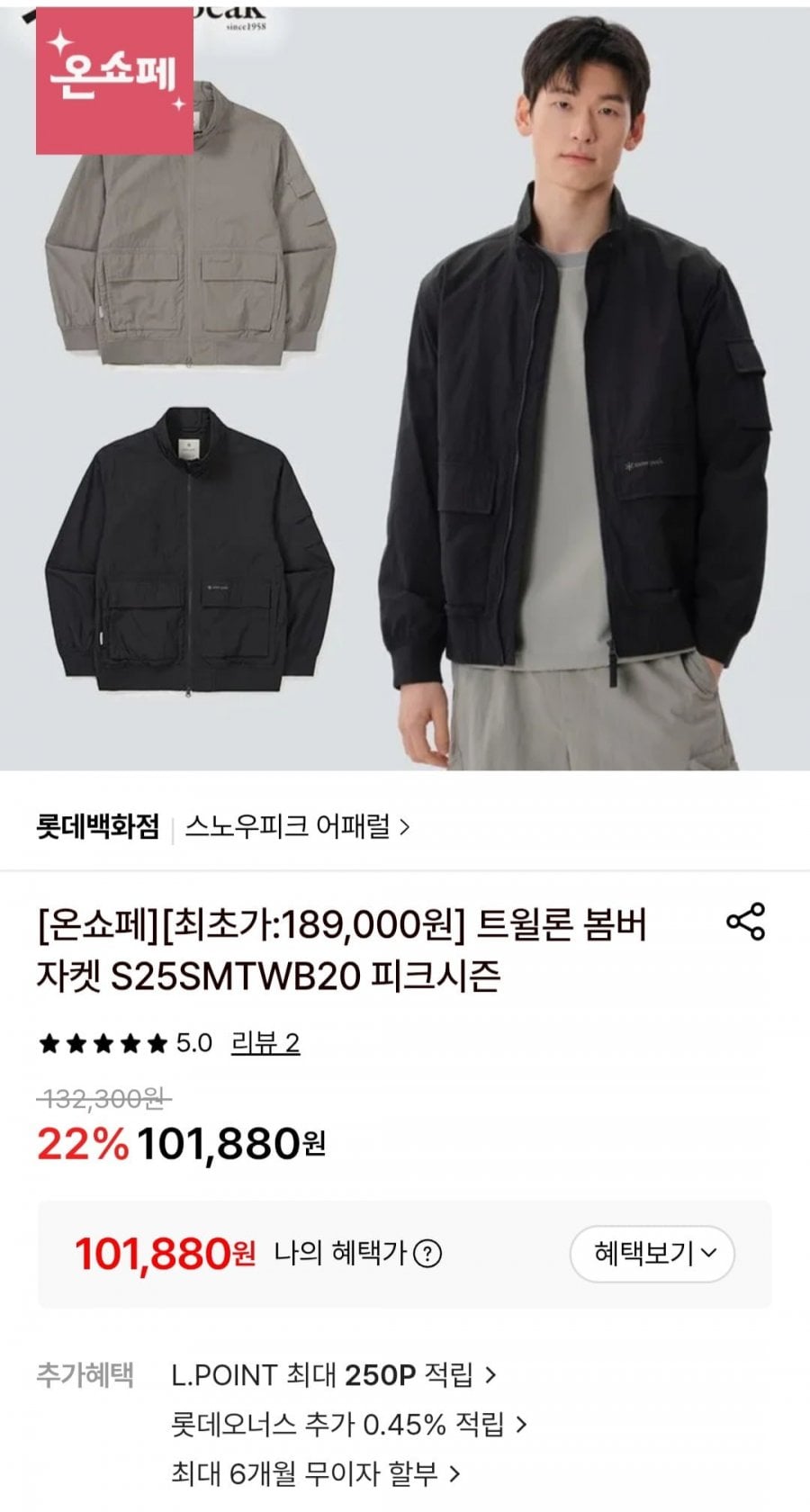View 롯데오너스 추가 0.45% 적립 details

[348, 1425]
